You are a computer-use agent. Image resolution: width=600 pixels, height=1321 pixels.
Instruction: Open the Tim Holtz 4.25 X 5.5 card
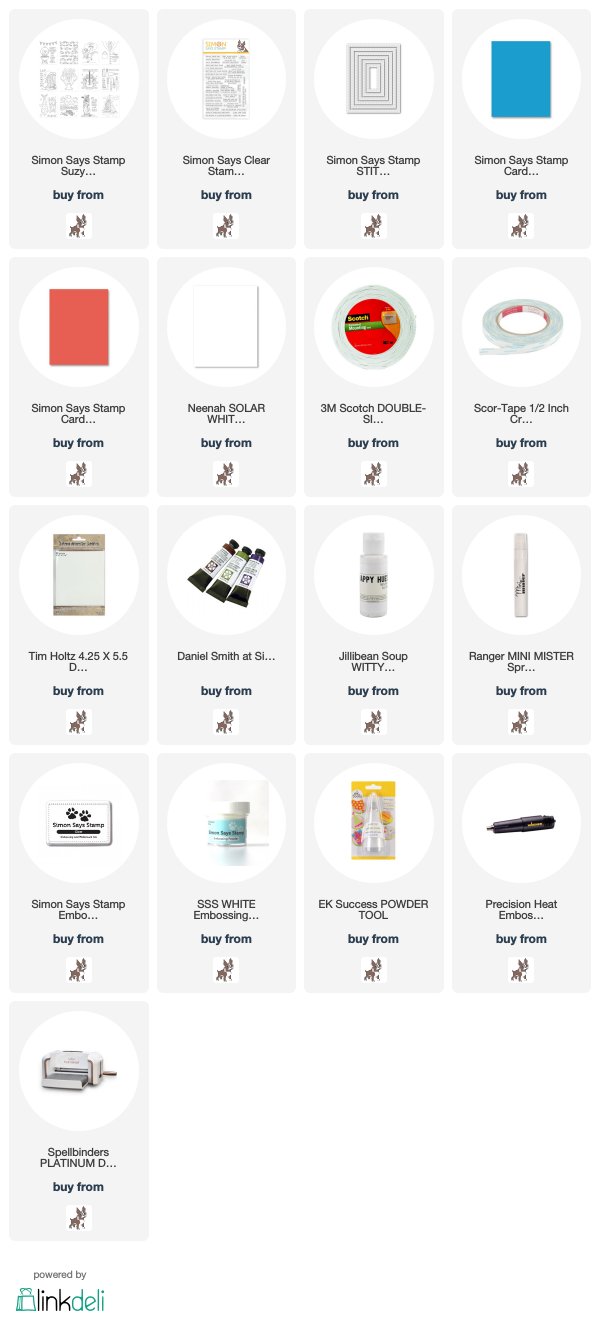coord(78,576)
